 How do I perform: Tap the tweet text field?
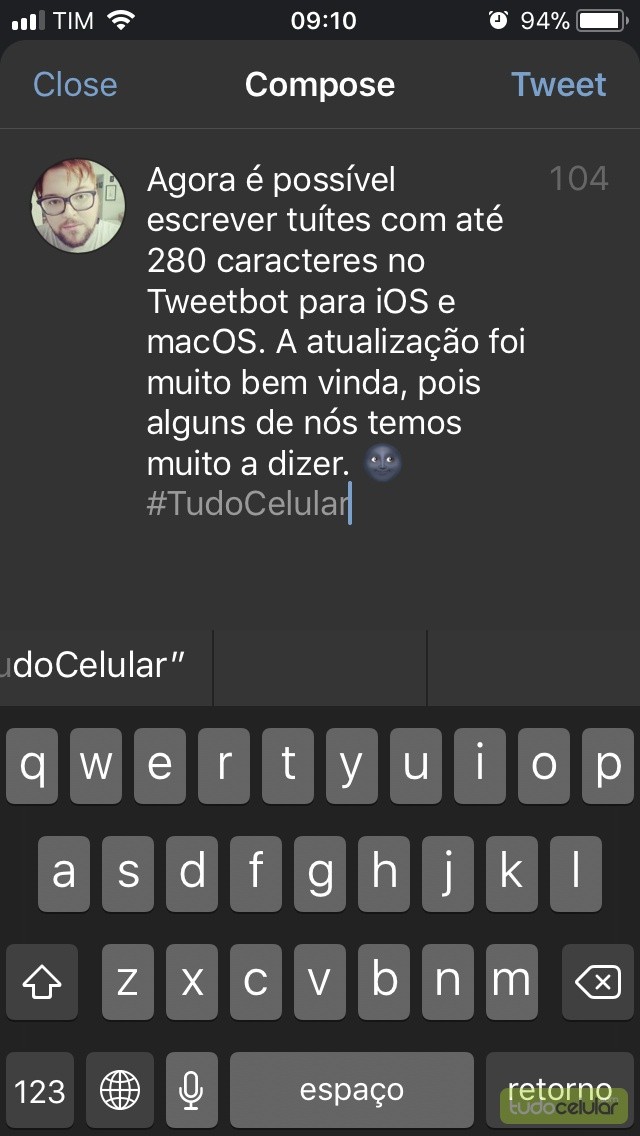tap(340, 340)
